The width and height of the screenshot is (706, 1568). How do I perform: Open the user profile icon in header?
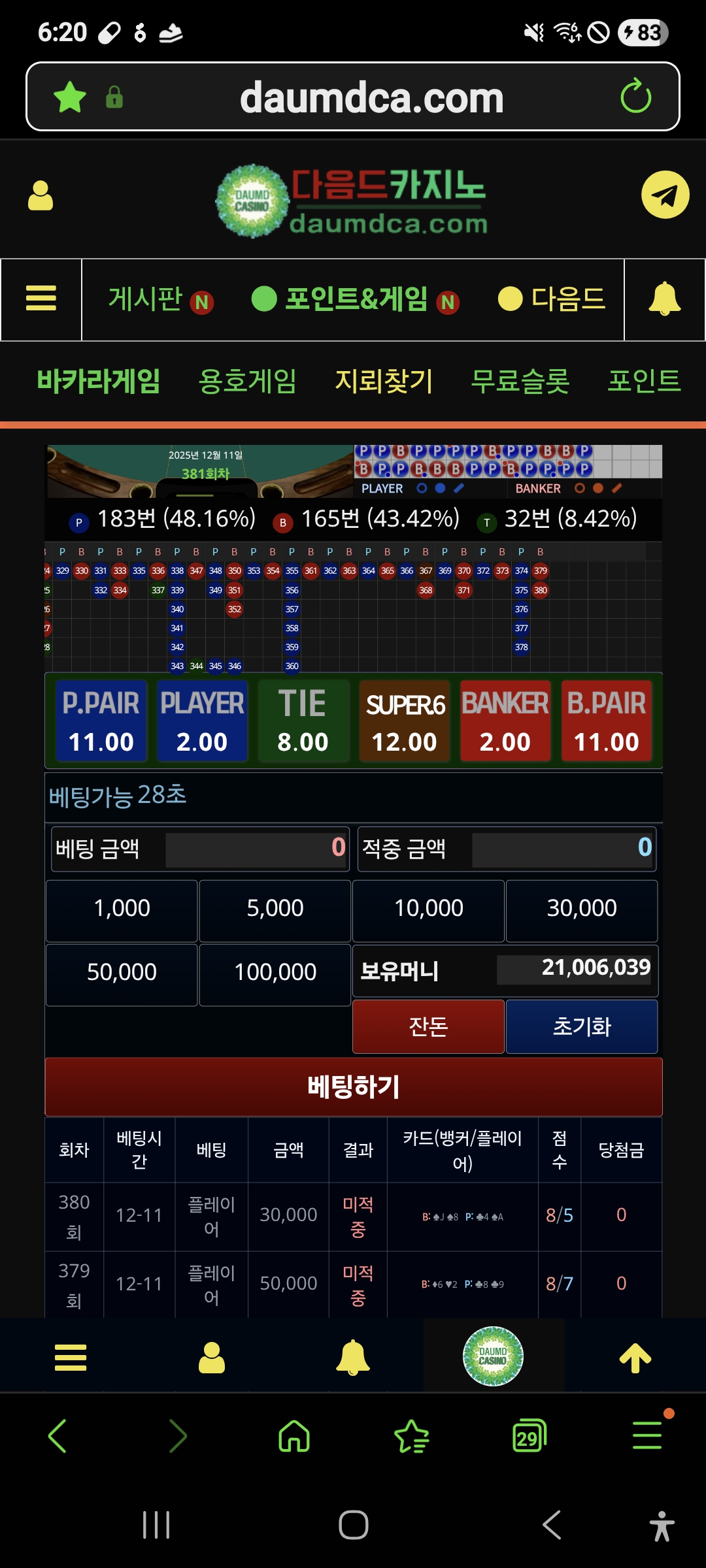point(41,195)
